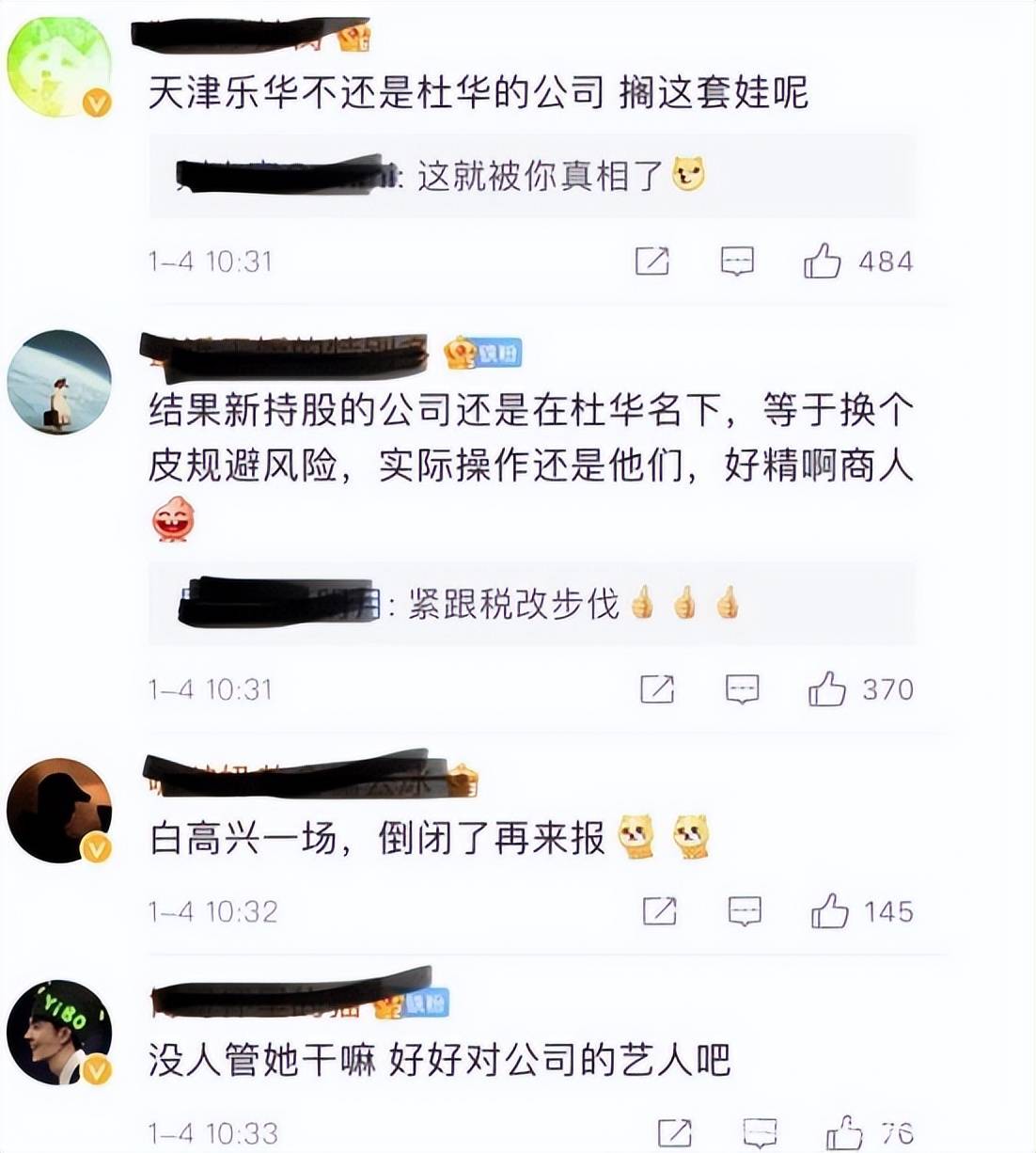1036x1153 pixels.
Task: Like the 白高兴一场 comment
Action: click(x=830, y=910)
